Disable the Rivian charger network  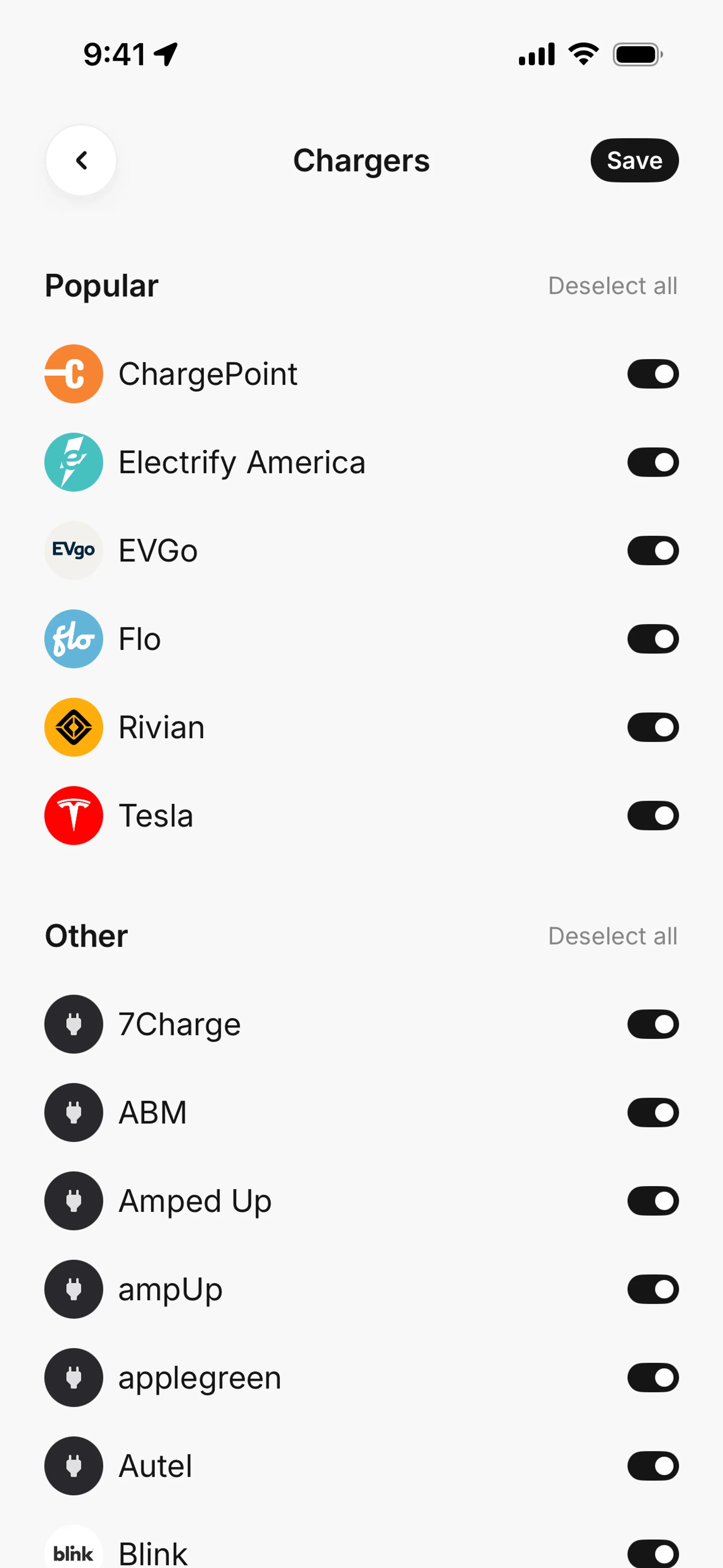pos(653,727)
